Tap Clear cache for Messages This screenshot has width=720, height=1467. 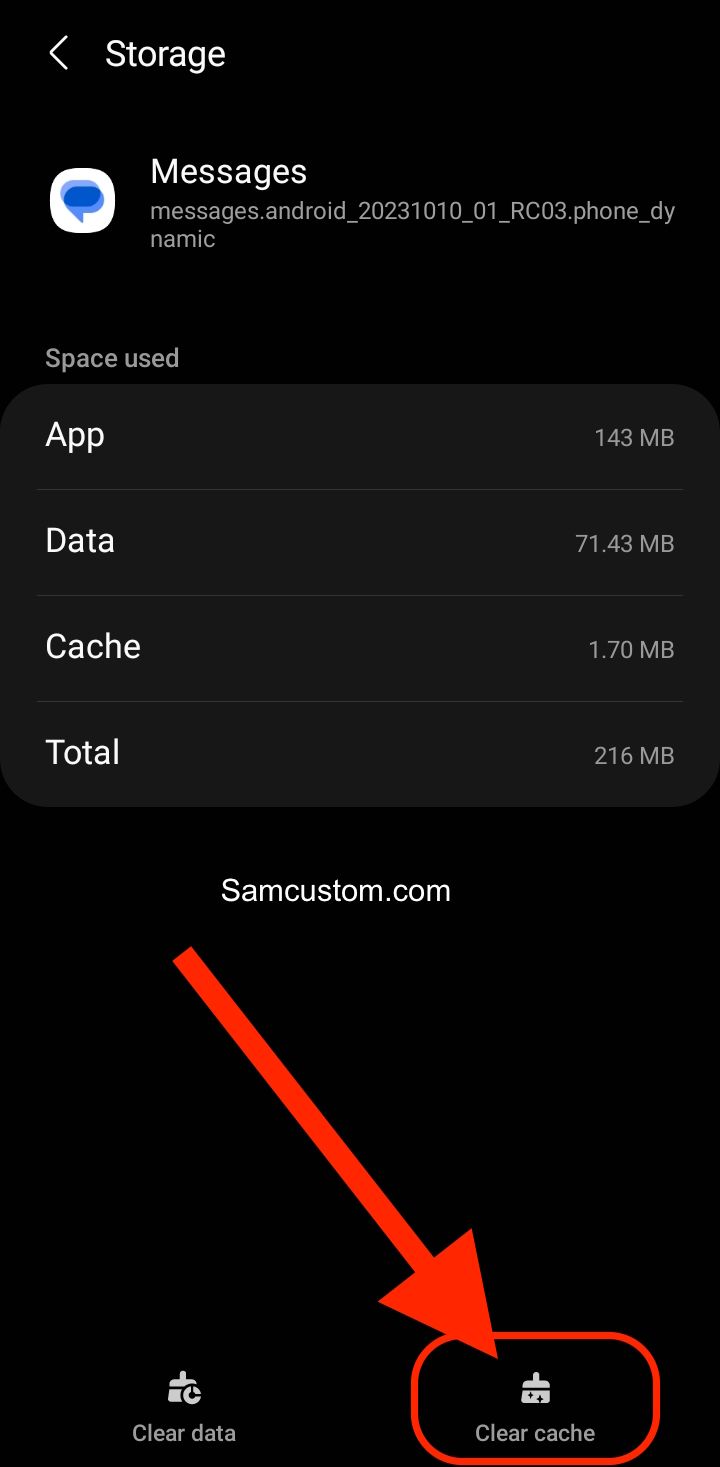click(x=535, y=1410)
